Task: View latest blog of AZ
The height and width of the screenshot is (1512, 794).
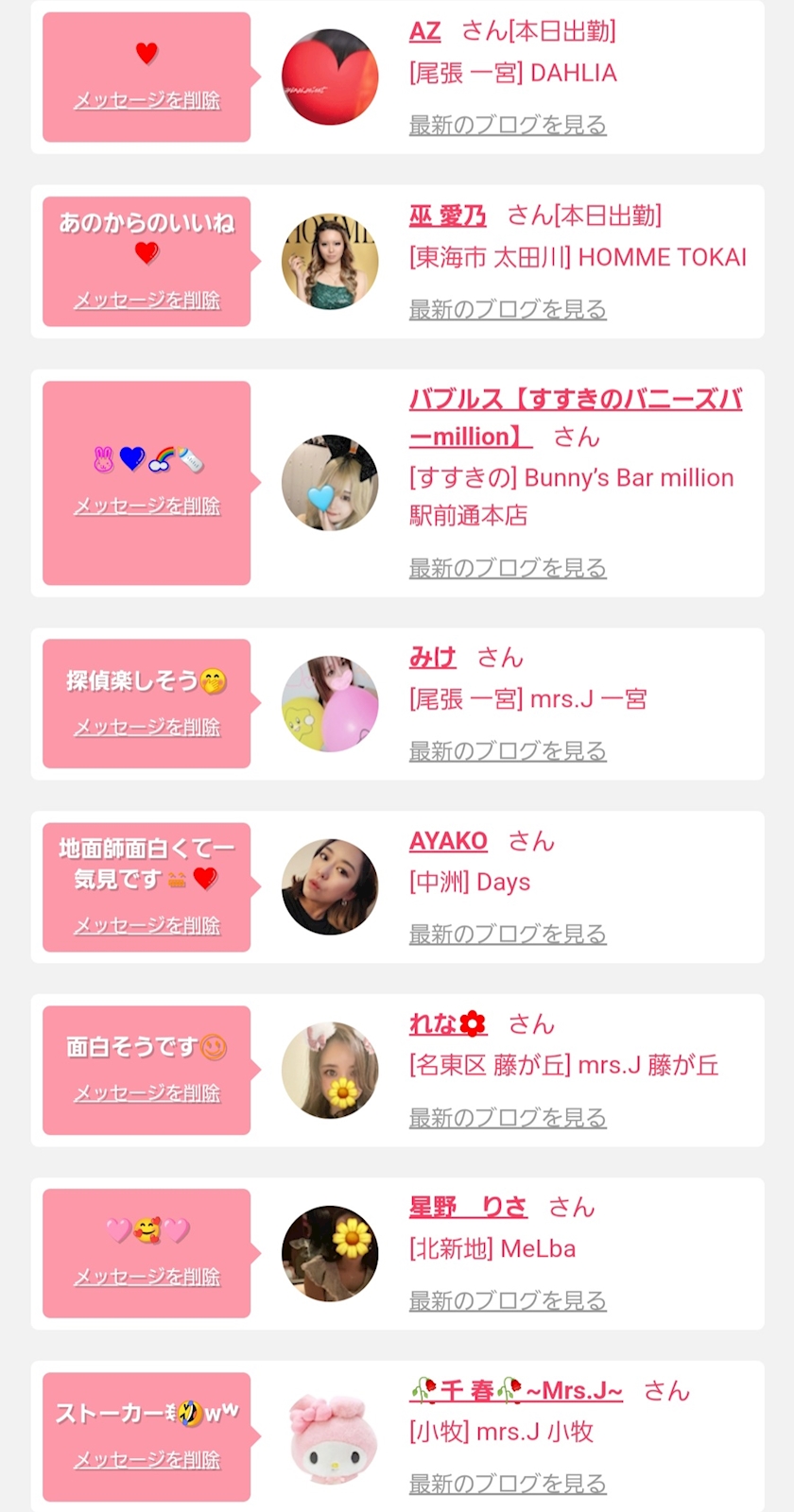Action: click(x=508, y=124)
